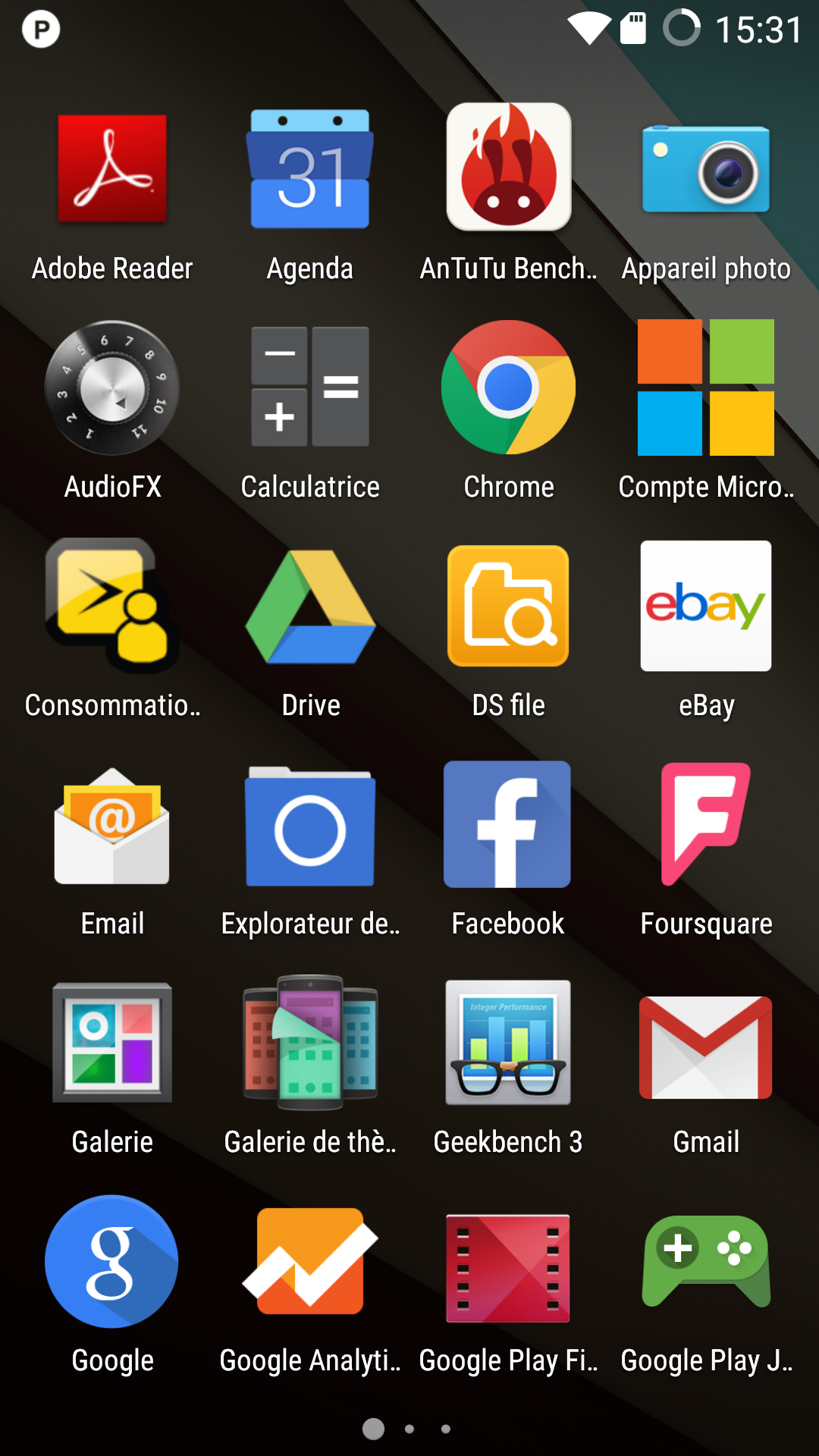This screenshot has height=1456, width=819.
Task: Open Chrome browser
Action: click(508, 388)
